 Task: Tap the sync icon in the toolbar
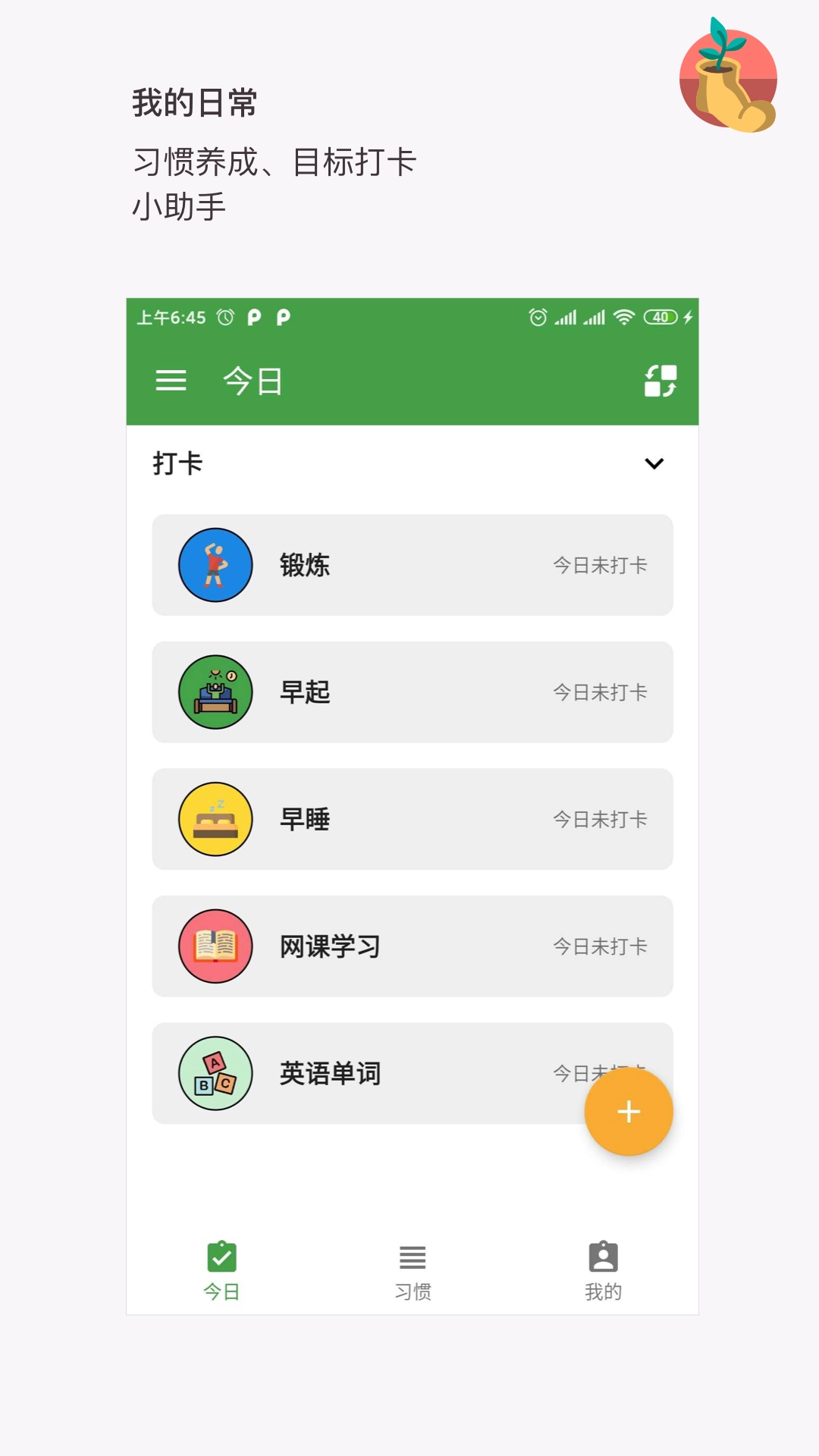[659, 381]
